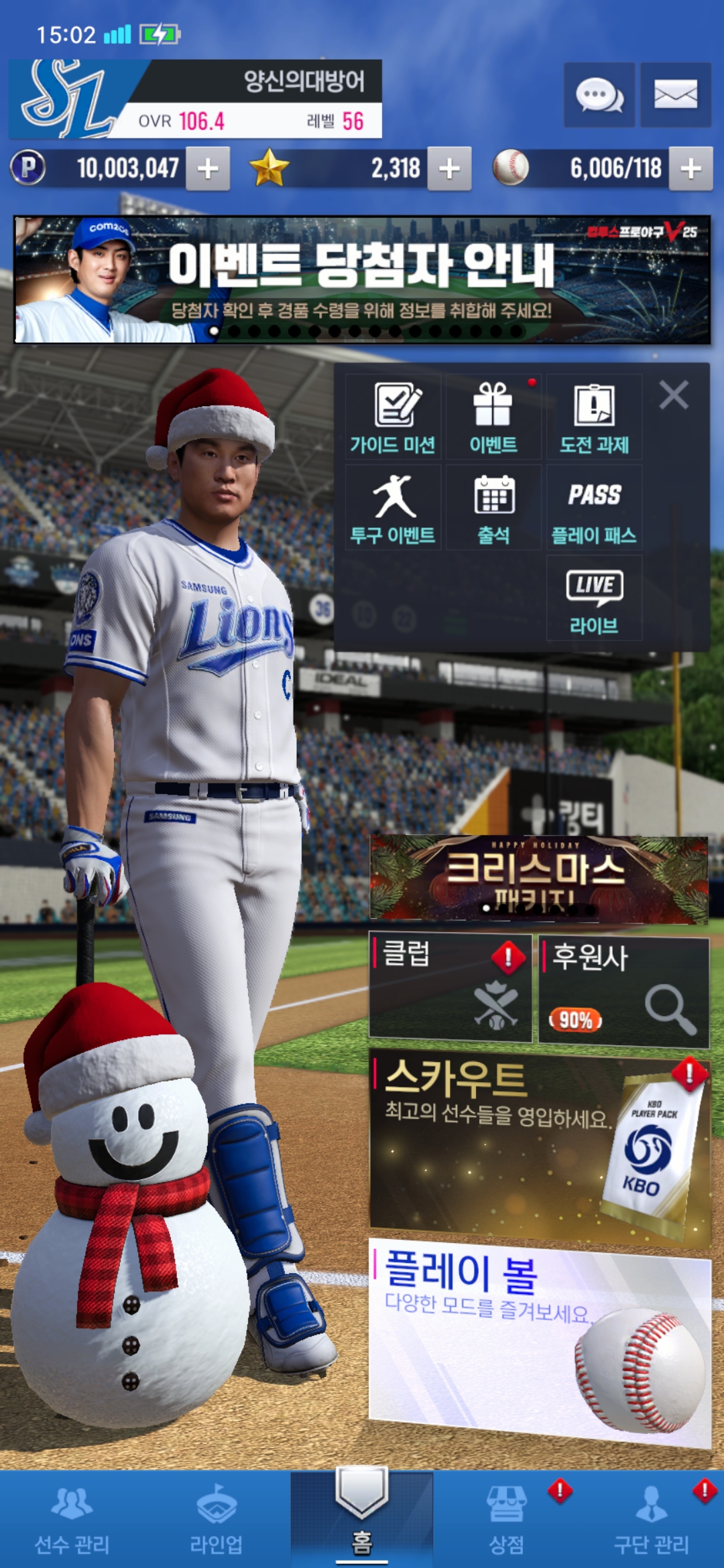
Task: Close the quick menu panel
Action: click(x=674, y=395)
